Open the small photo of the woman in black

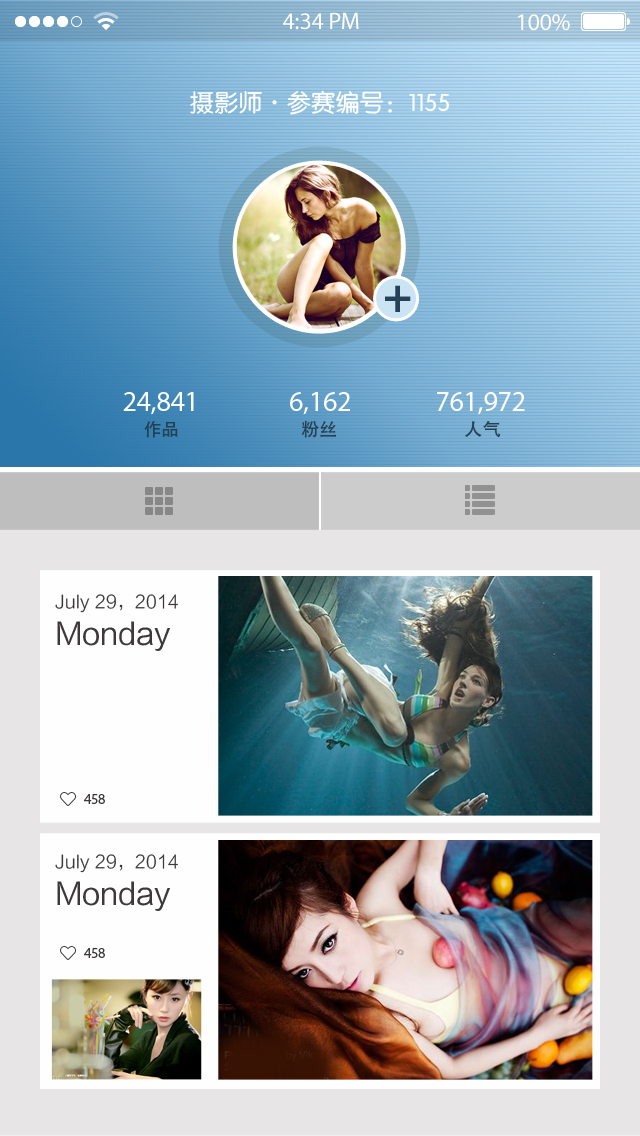[x=127, y=1029]
